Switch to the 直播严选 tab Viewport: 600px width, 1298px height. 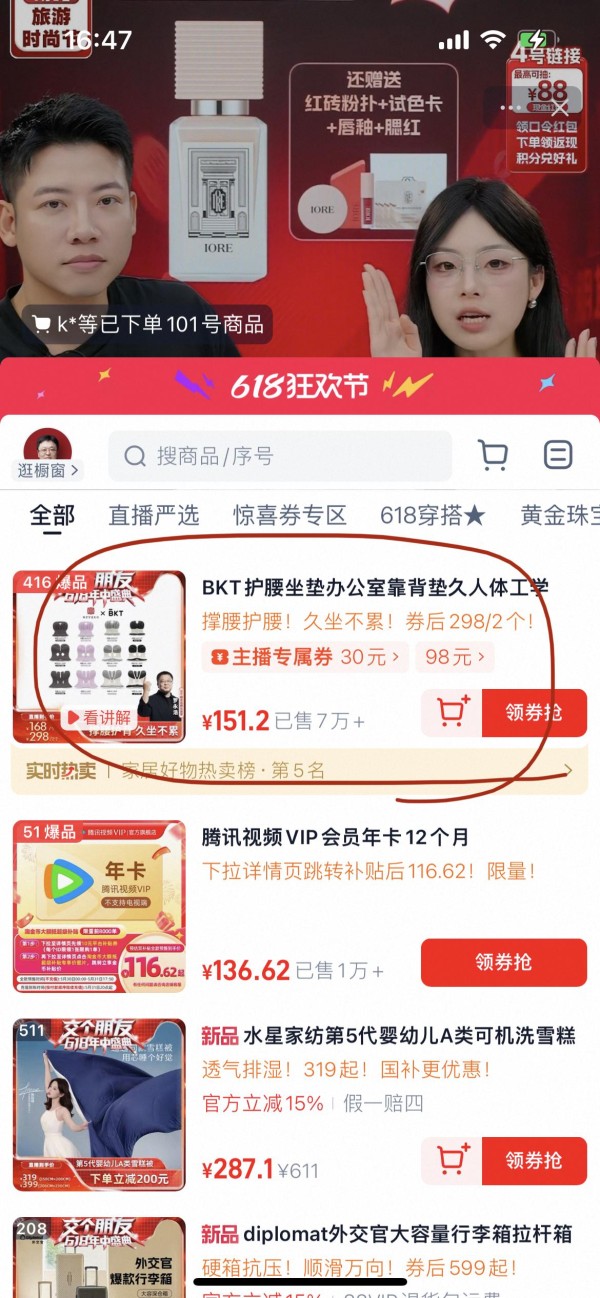(x=154, y=515)
